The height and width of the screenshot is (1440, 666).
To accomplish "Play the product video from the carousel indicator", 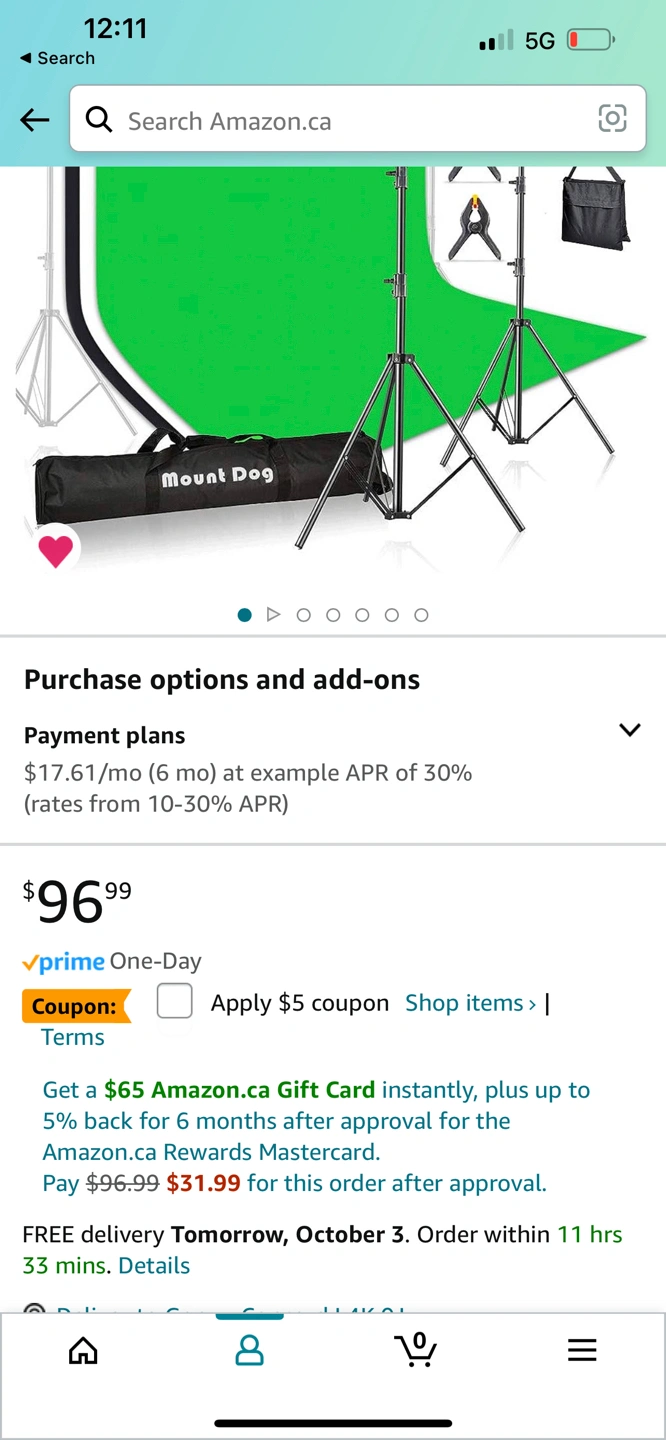I will tap(274, 615).
